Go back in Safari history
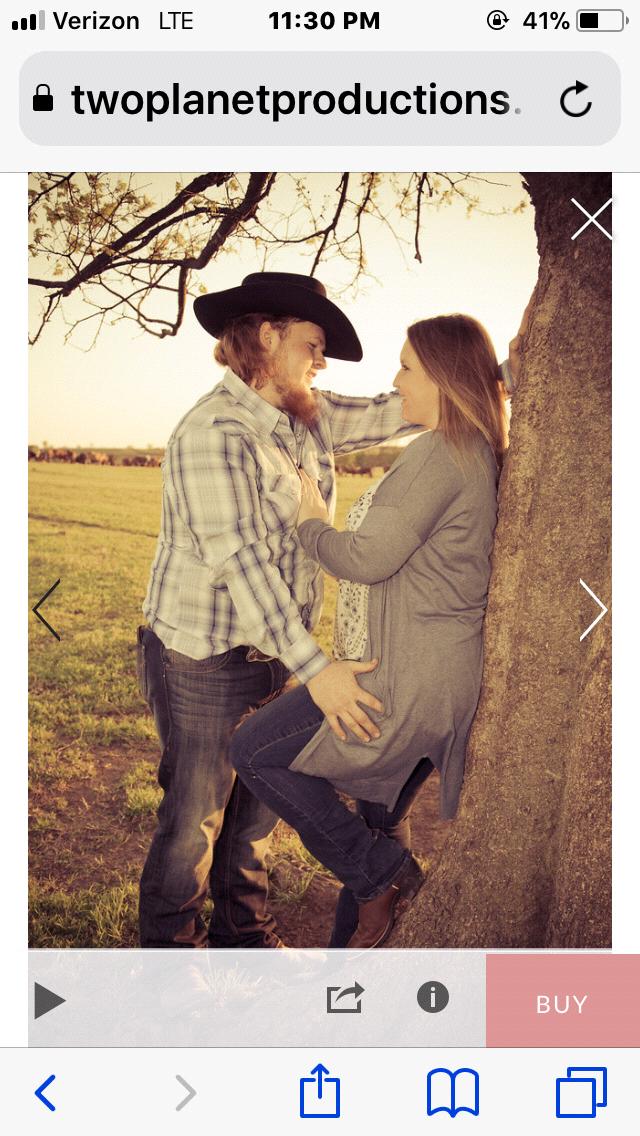The height and width of the screenshot is (1136, 640). pyautogui.click(x=46, y=1093)
